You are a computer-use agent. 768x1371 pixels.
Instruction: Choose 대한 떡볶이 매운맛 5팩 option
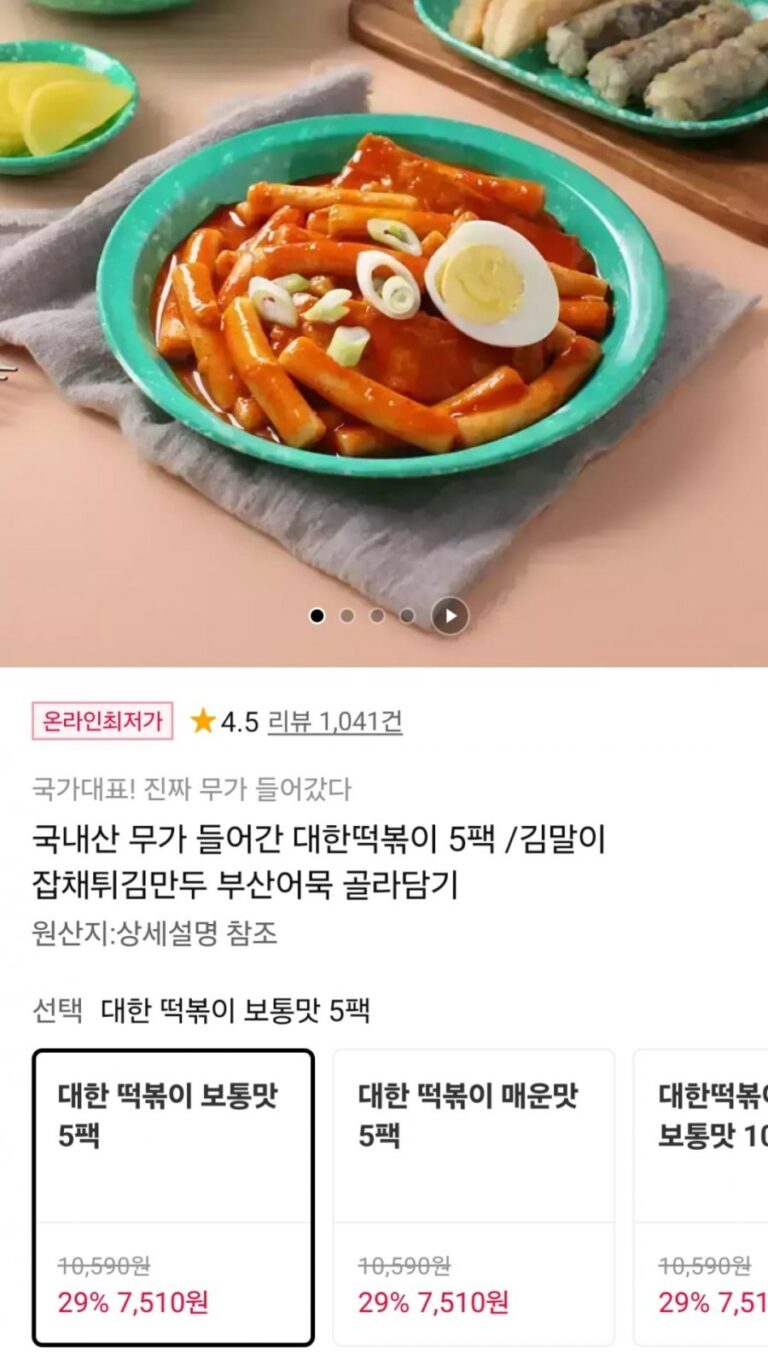click(473, 1197)
